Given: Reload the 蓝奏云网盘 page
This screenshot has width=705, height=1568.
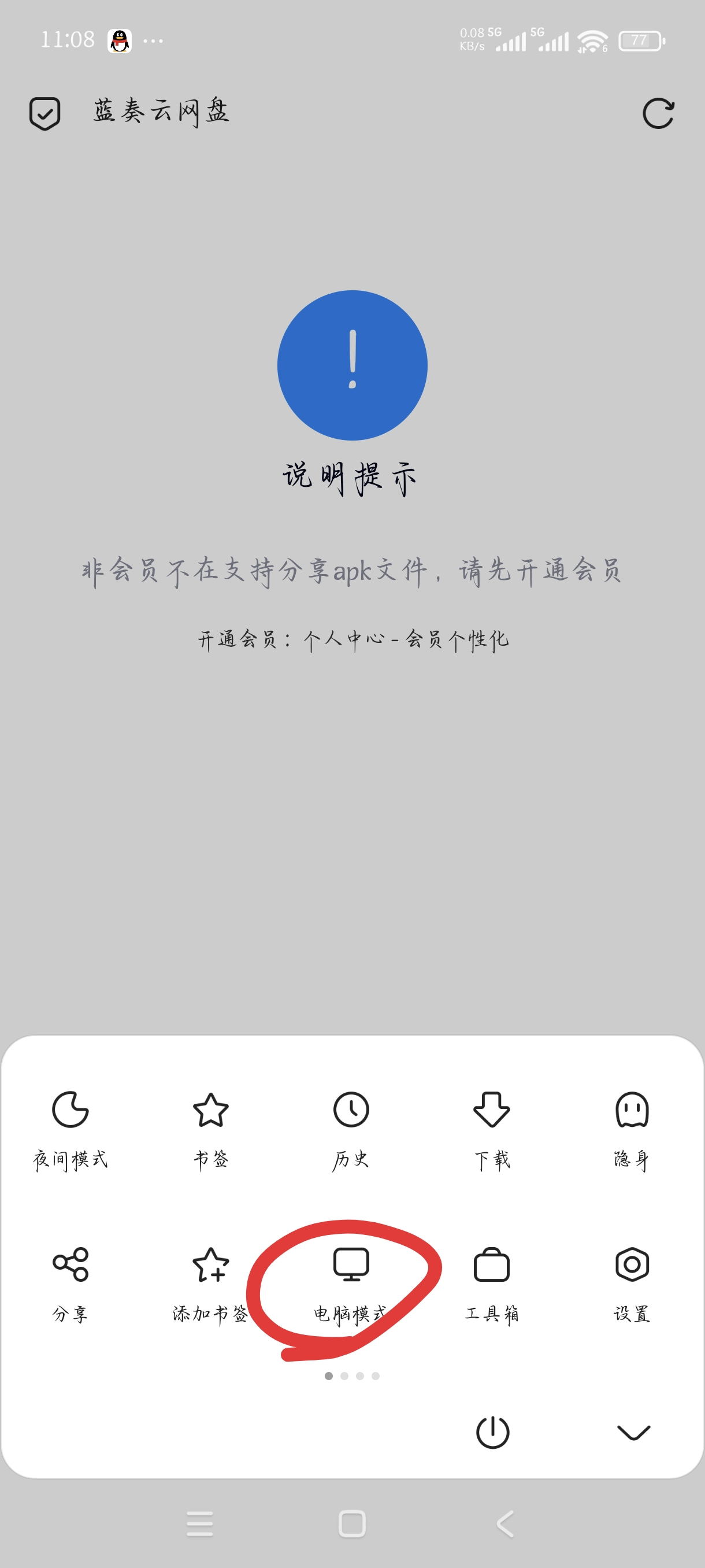Looking at the screenshot, I should [x=659, y=113].
